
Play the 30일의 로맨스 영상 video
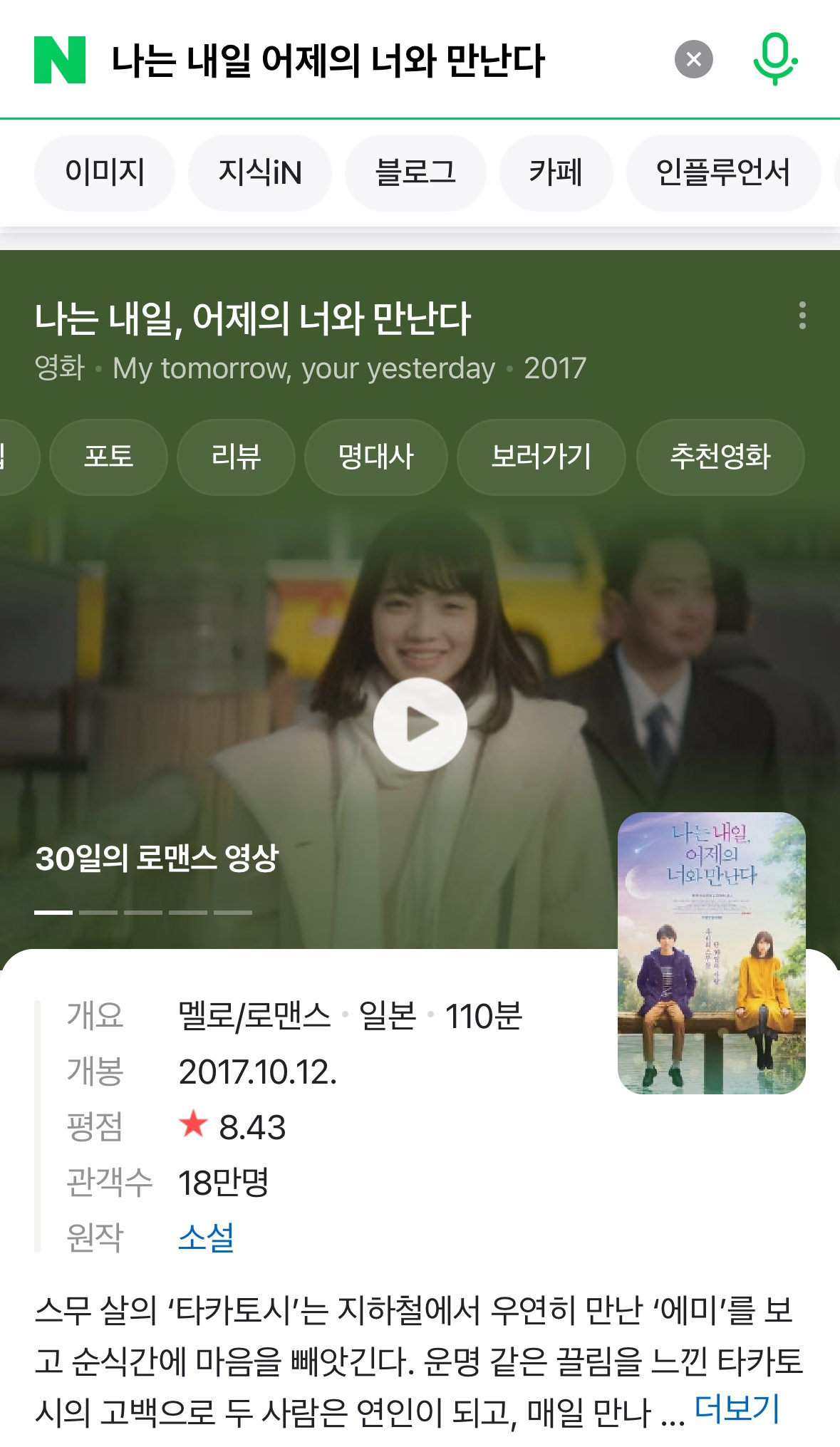pyautogui.click(x=420, y=724)
